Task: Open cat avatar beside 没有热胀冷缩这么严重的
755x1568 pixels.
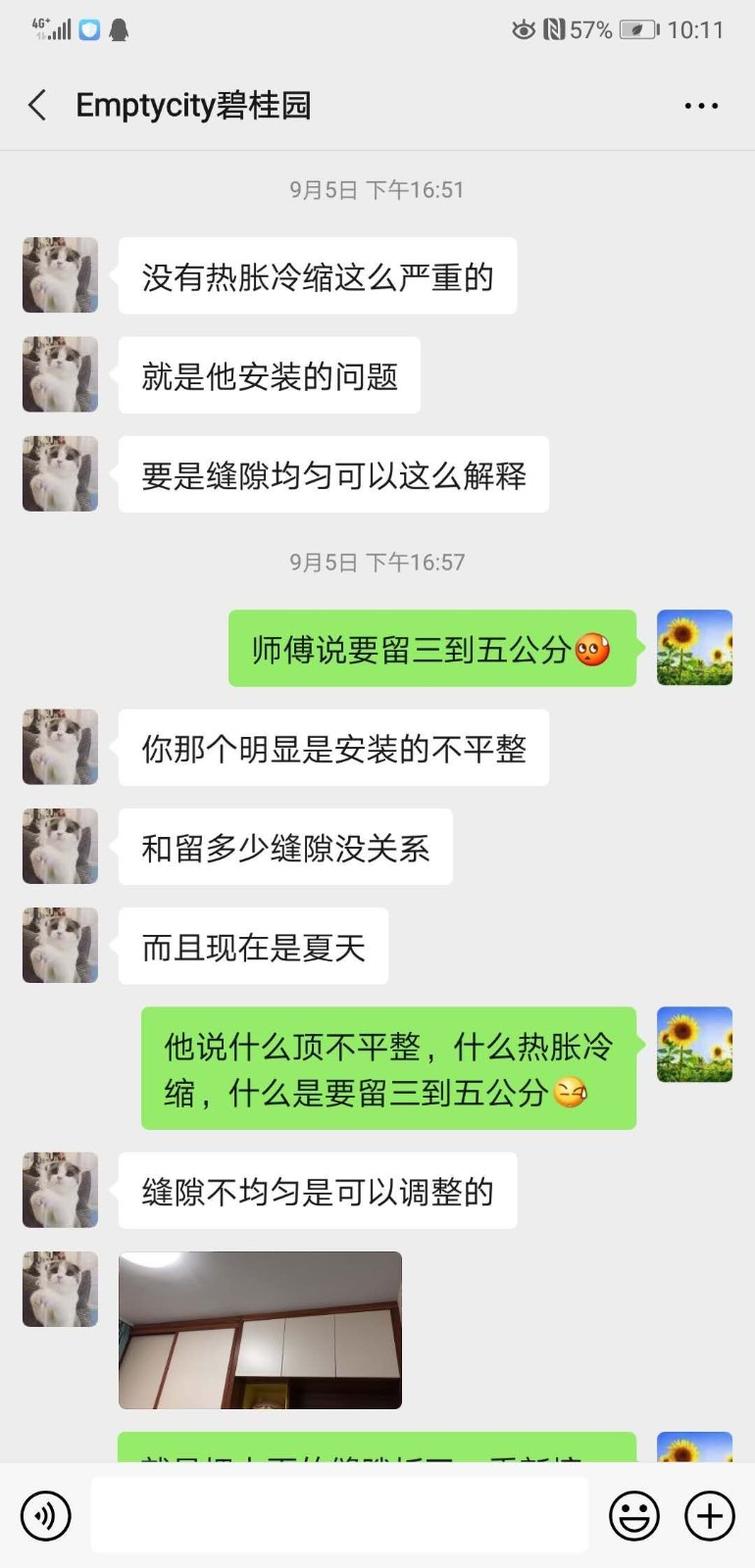Action: click(x=61, y=275)
